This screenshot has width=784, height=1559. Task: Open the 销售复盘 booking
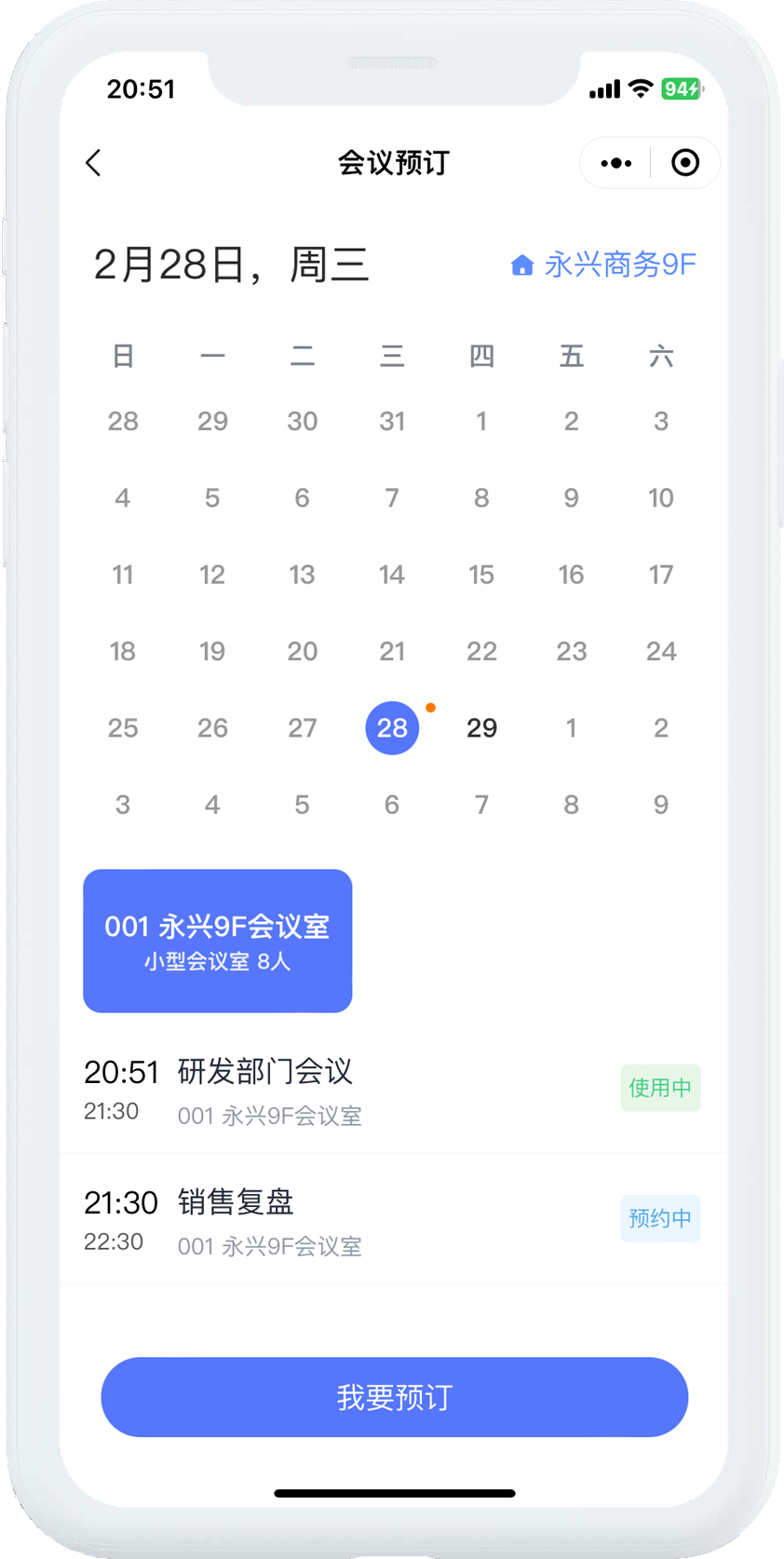391,1218
